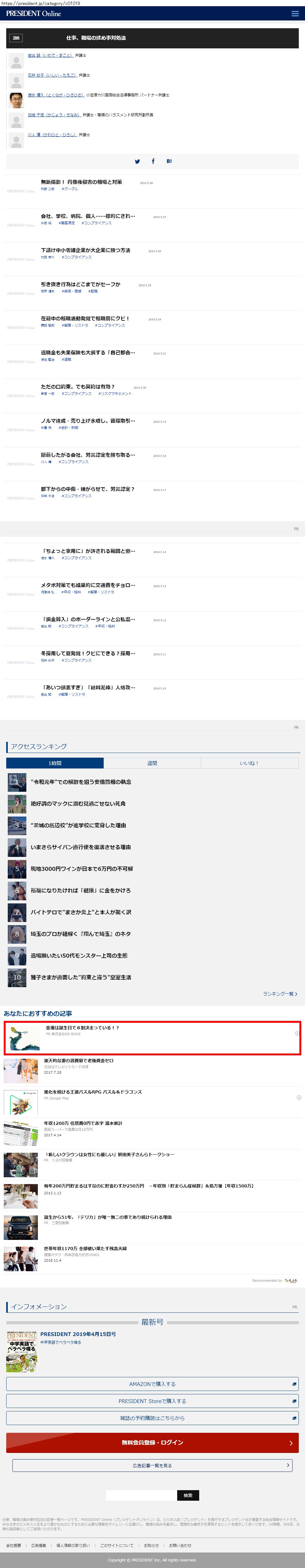
Task: Tap PRESIDENT Storeで購入する button
Action: [x=152, y=1401]
